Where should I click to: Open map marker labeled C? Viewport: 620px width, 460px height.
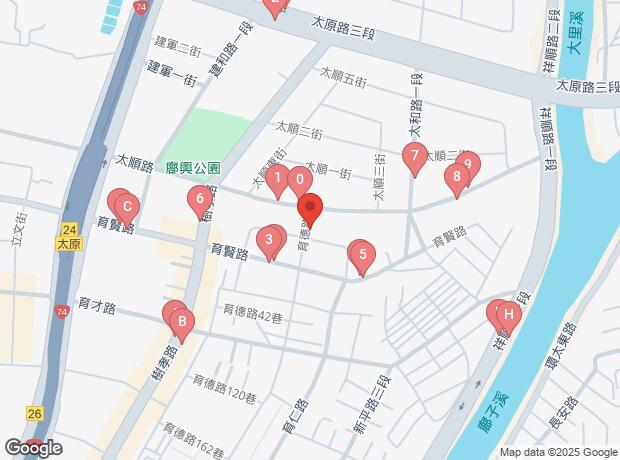[127, 209]
